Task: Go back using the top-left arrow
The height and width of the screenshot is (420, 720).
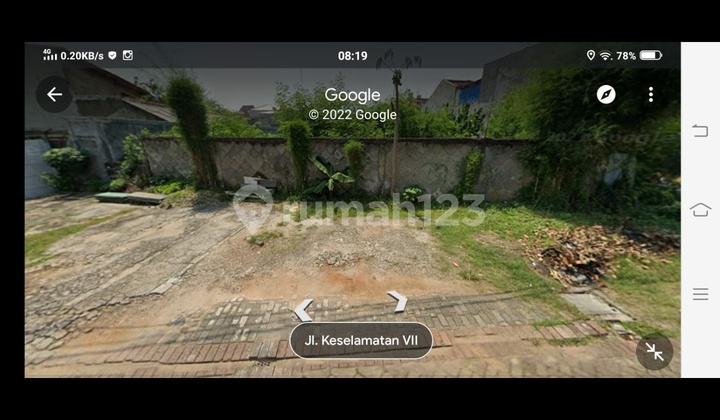Action: click(x=54, y=95)
